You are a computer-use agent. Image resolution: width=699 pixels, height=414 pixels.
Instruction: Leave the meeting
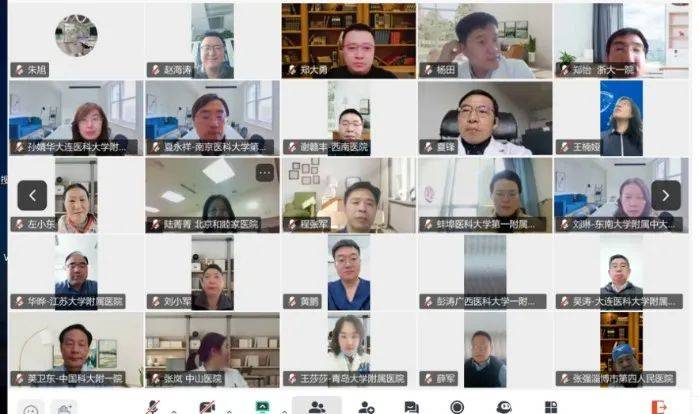[658, 406]
